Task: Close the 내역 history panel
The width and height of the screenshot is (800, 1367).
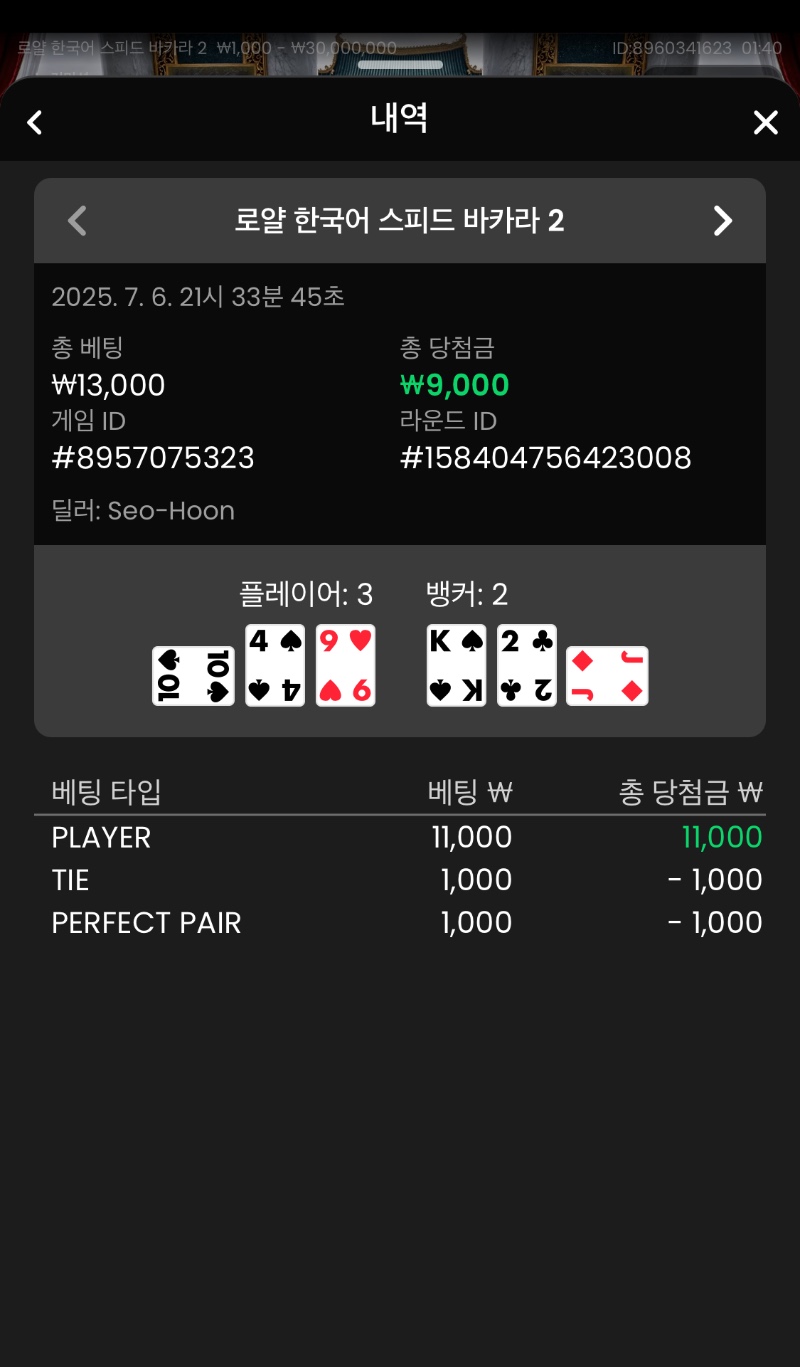Action: 765,123
